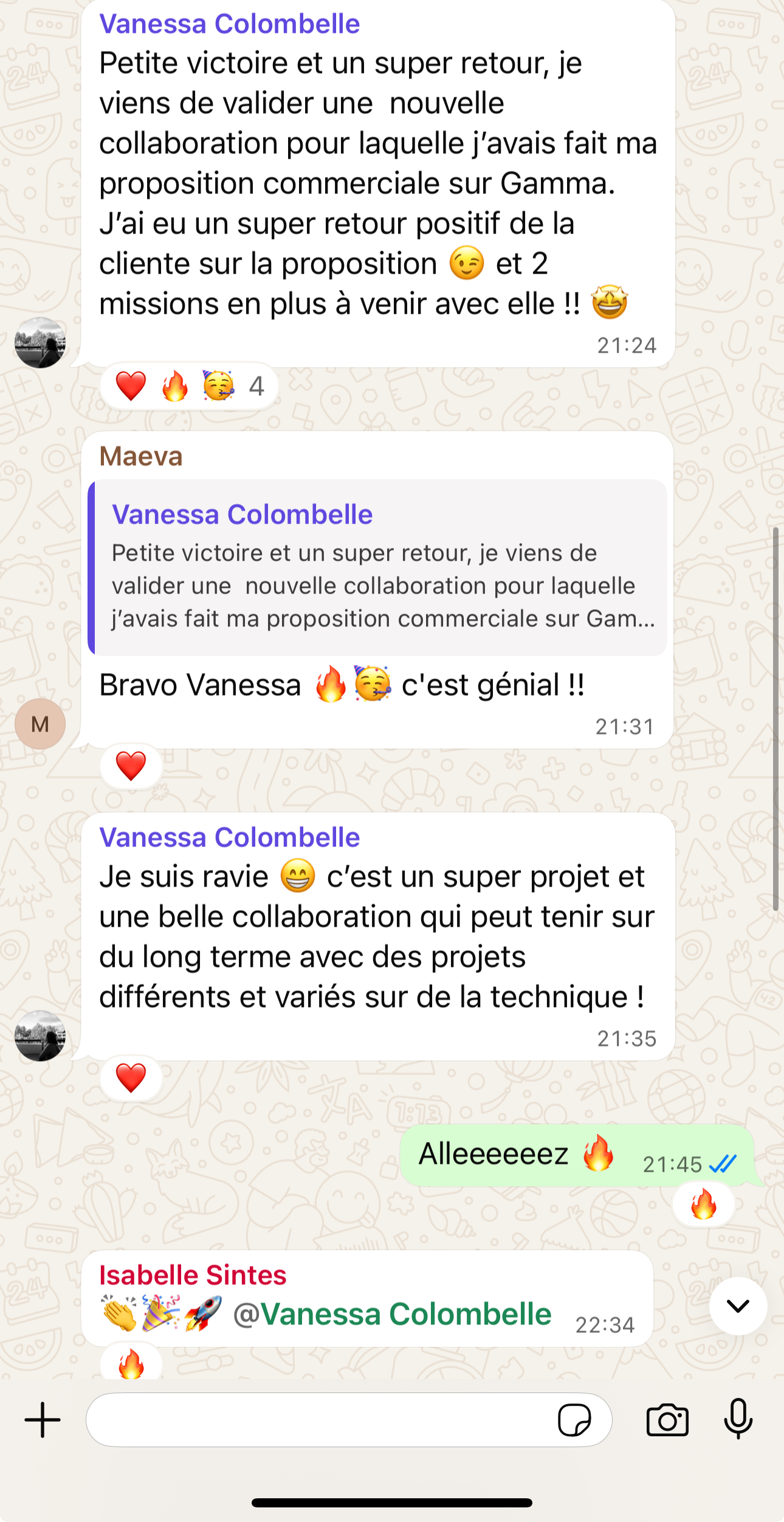View heart reaction on Maeva's message

(x=131, y=766)
